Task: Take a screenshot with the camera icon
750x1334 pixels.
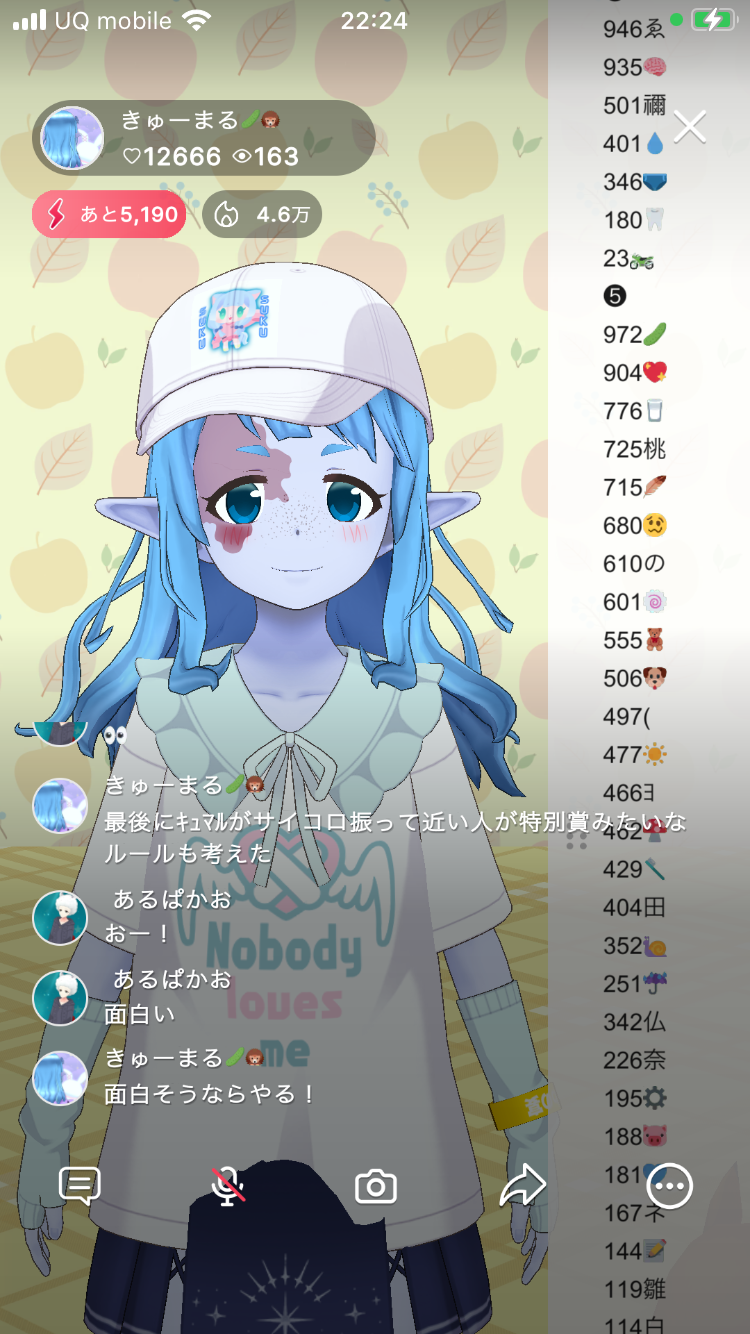Action: [x=376, y=1186]
